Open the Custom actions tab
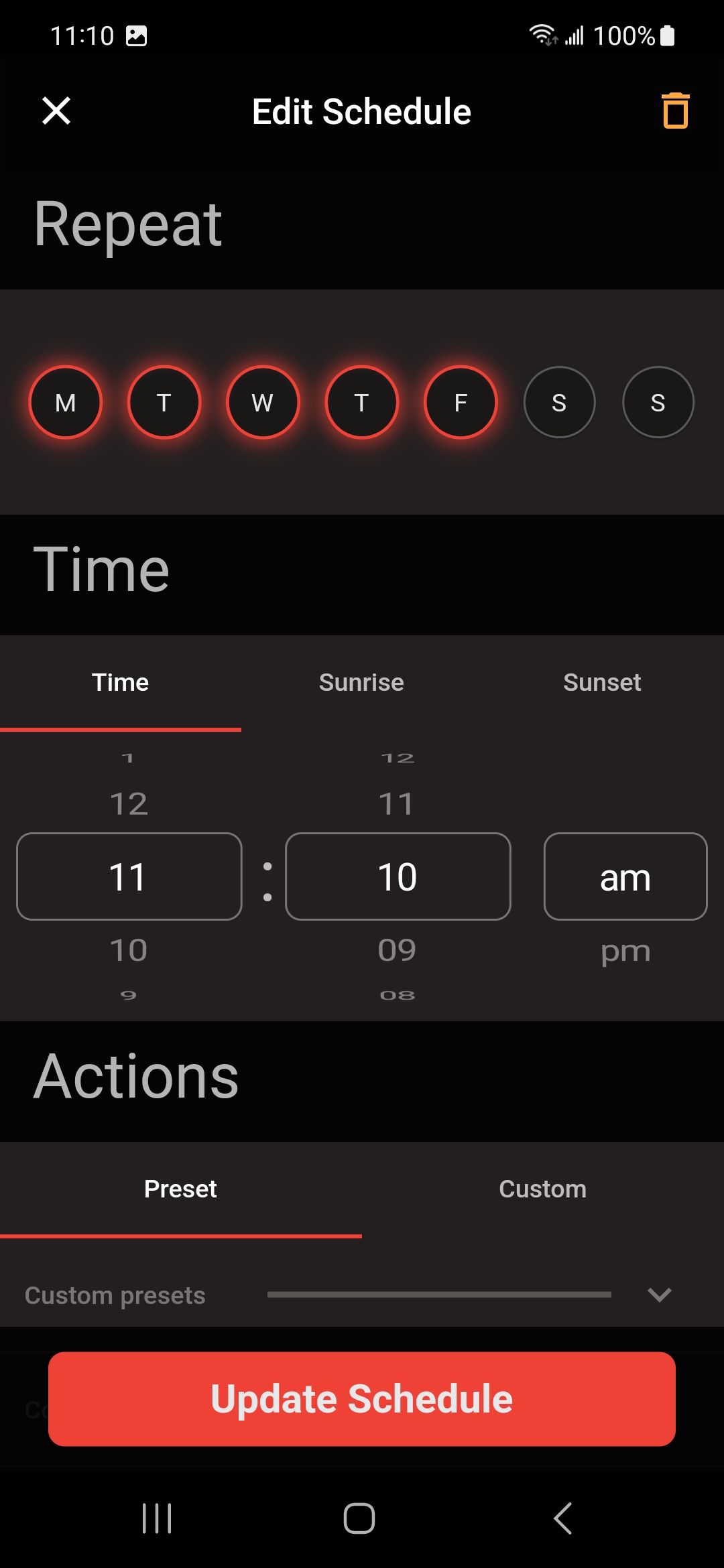This screenshot has width=724, height=1568. tap(543, 1189)
